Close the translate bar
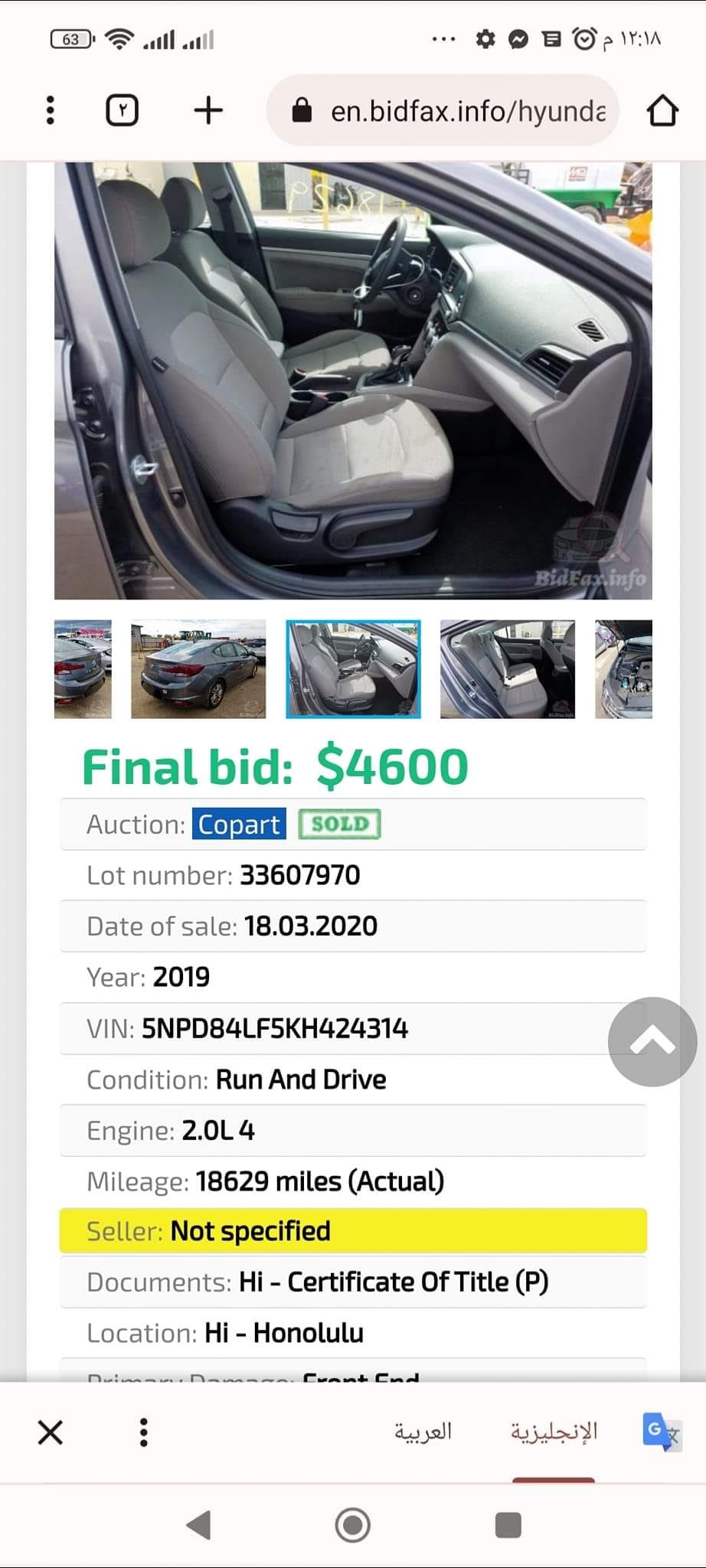706x1568 pixels. click(51, 1432)
